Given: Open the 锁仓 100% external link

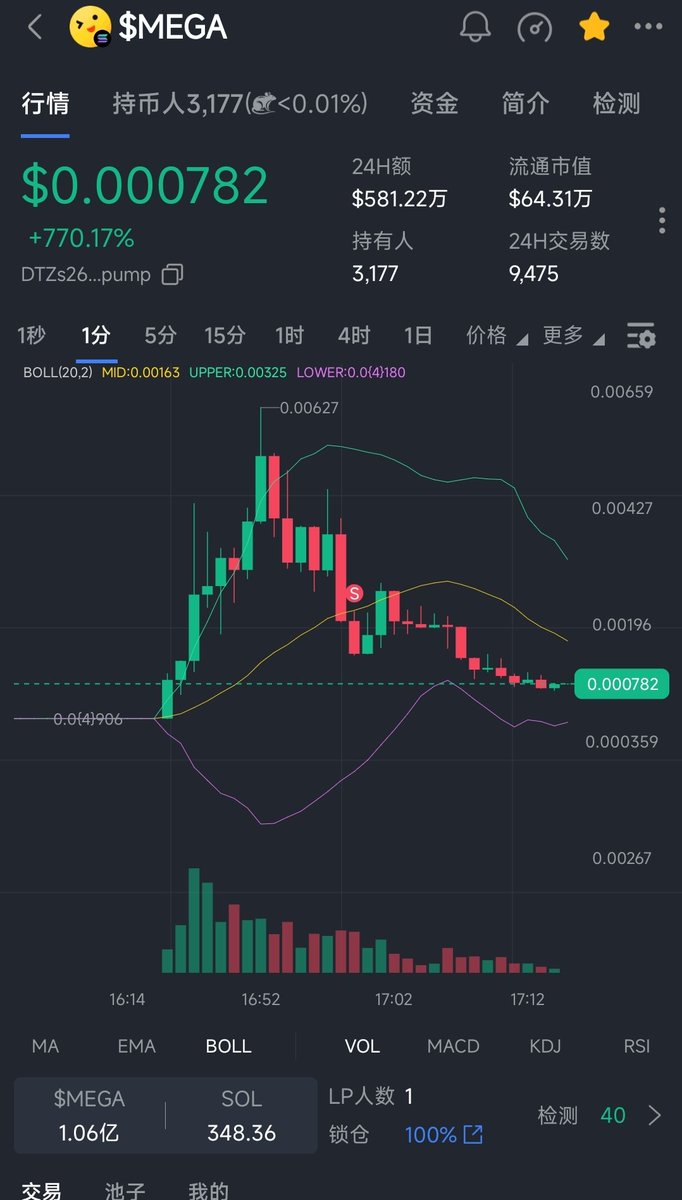Looking at the screenshot, I should (x=444, y=1135).
